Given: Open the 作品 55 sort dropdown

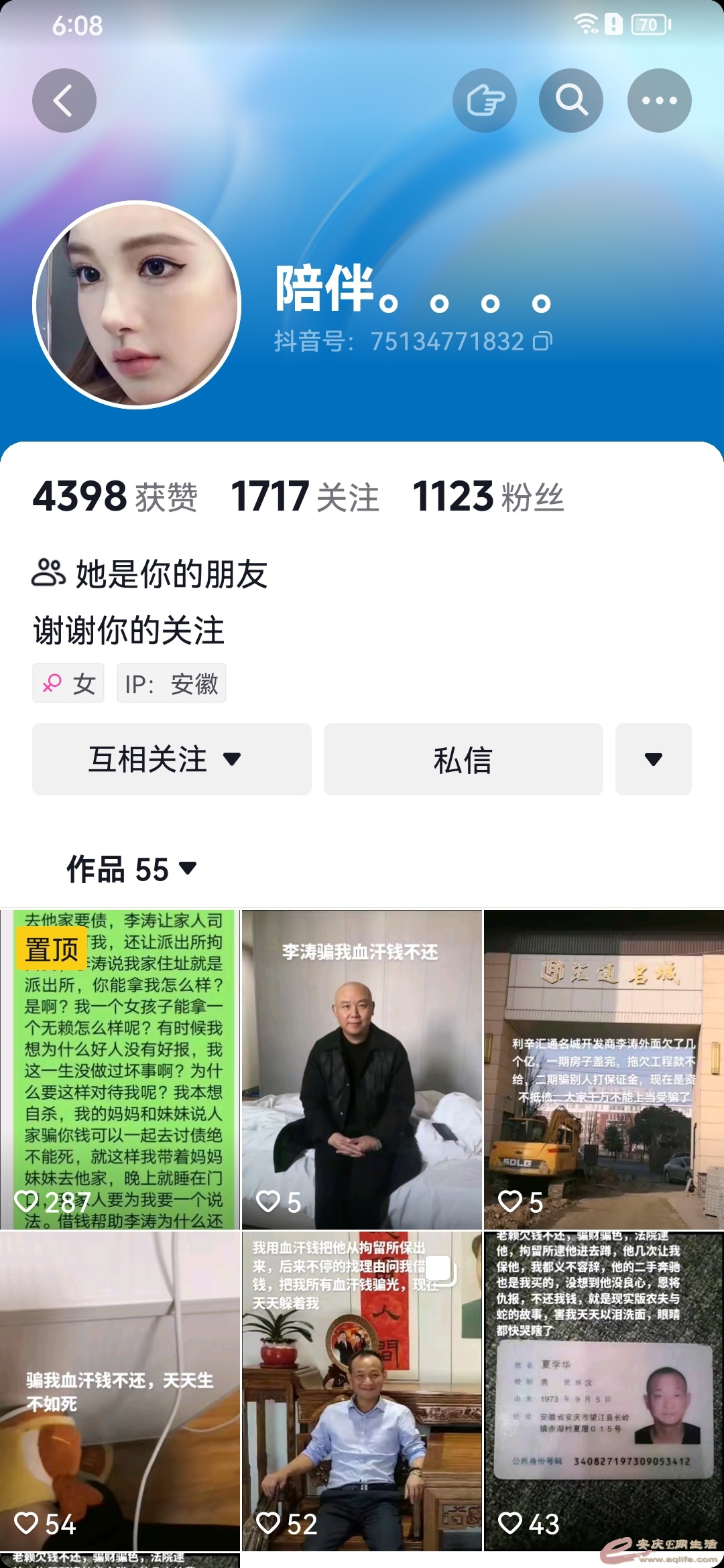Looking at the screenshot, I should pyautogui.click(x=132, y=869).
